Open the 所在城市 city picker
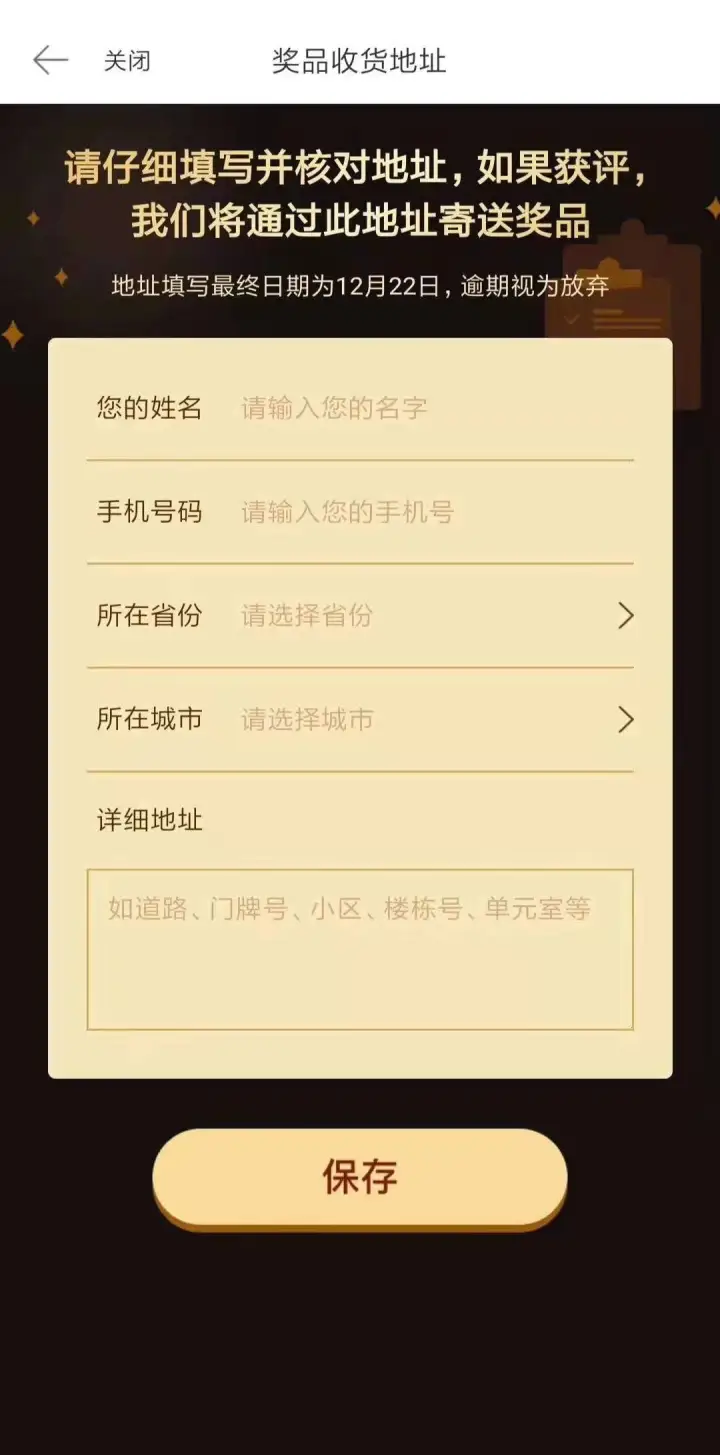Image resolution: width=720 pixels, height=1455 pixels. click(430, 720)
